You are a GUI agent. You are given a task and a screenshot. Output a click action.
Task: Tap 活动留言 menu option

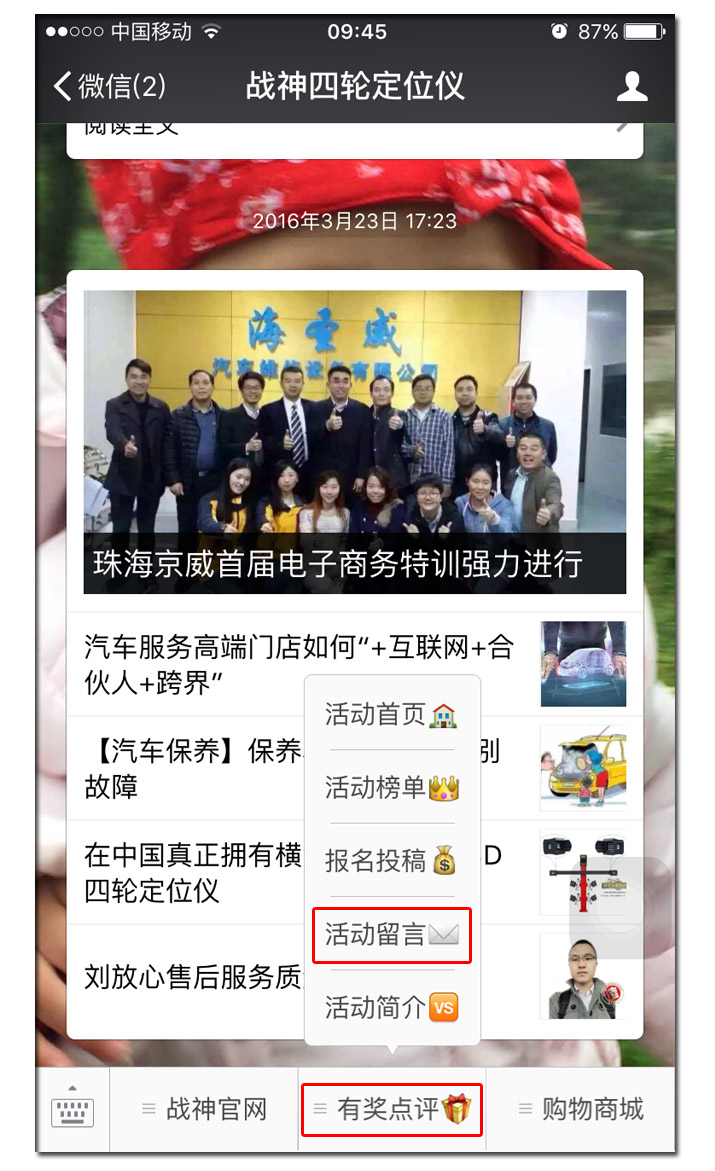click(x=391, y=935)
